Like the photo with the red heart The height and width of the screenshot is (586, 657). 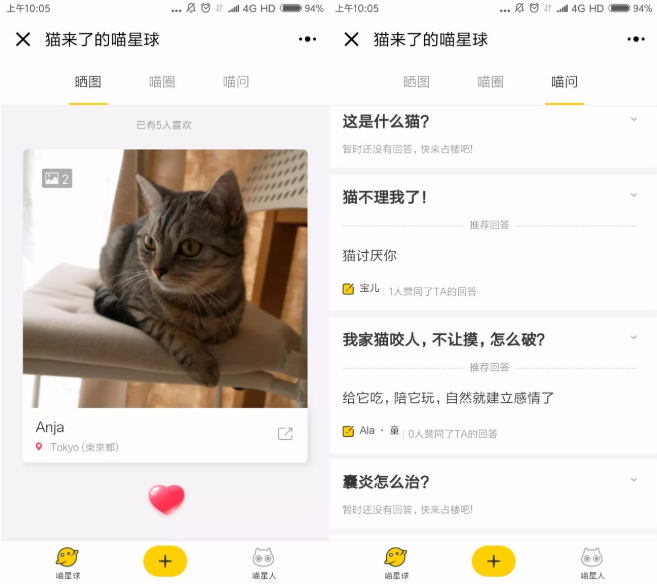click(x=166, y=498)
